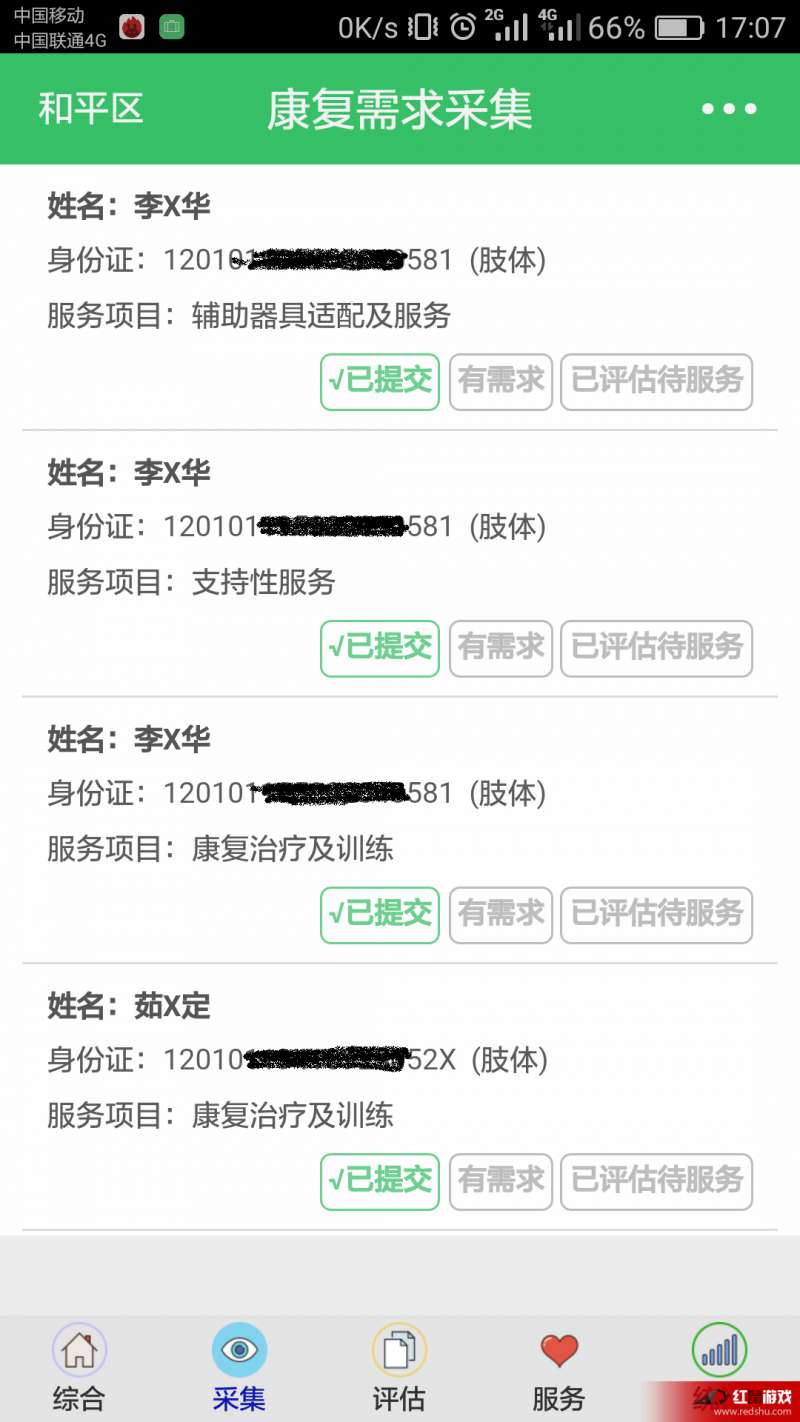This screenshot has height=1422, width=800.
Task: Tap 已提交 on the 辅助器具适配及服务 record
Action: coord(380,381)
